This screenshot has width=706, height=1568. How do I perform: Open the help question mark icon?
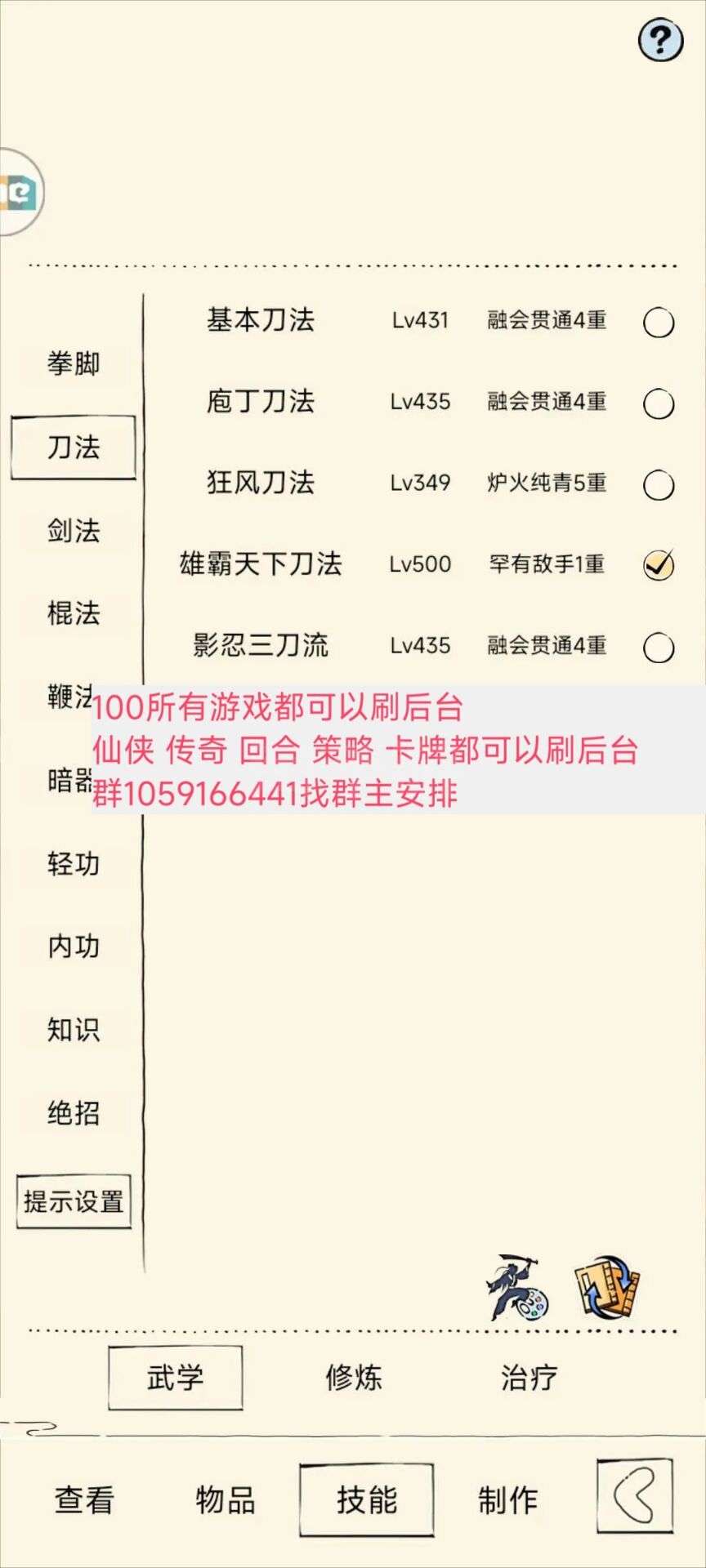pyautogui.click(x=659, y=39)
